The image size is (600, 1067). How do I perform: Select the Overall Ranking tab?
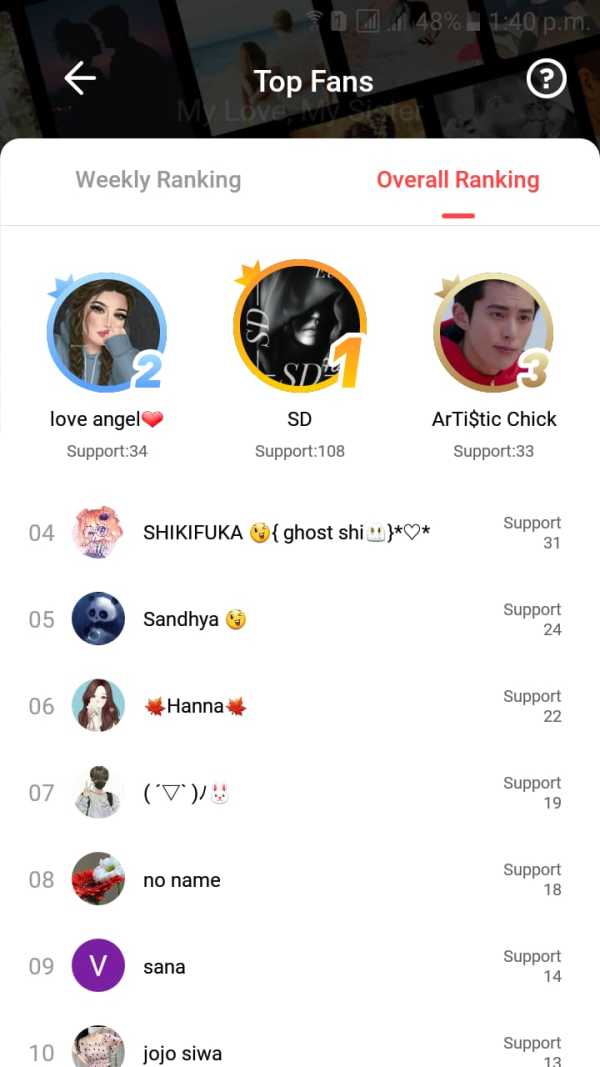point(457,180)
